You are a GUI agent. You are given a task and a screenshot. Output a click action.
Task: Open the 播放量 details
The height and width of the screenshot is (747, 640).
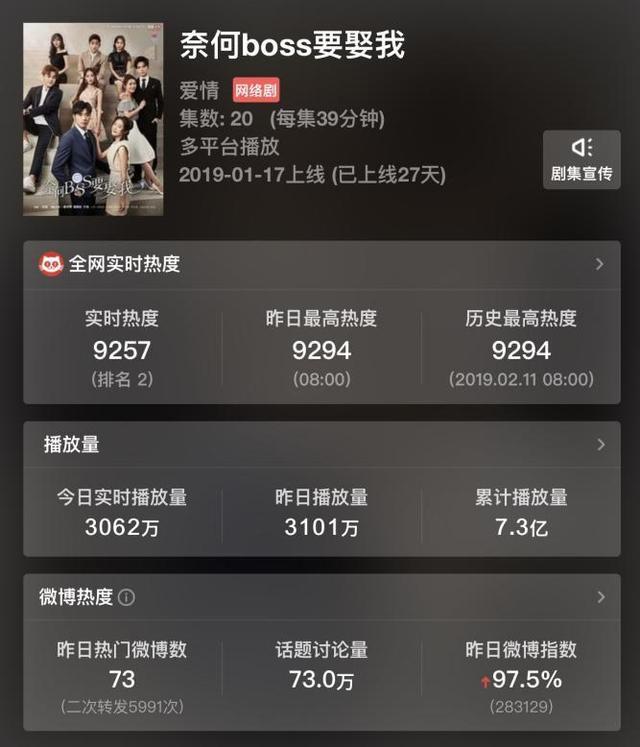pyautogui.click(x=599, y=444)
